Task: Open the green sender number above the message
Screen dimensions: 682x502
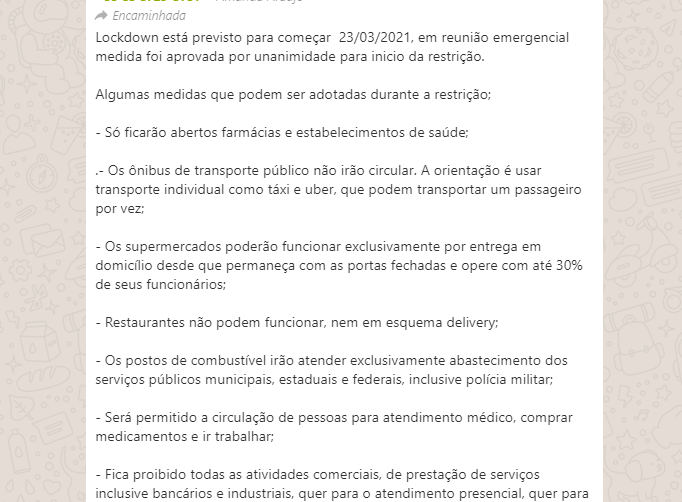Action: click(x=150, y=1)
